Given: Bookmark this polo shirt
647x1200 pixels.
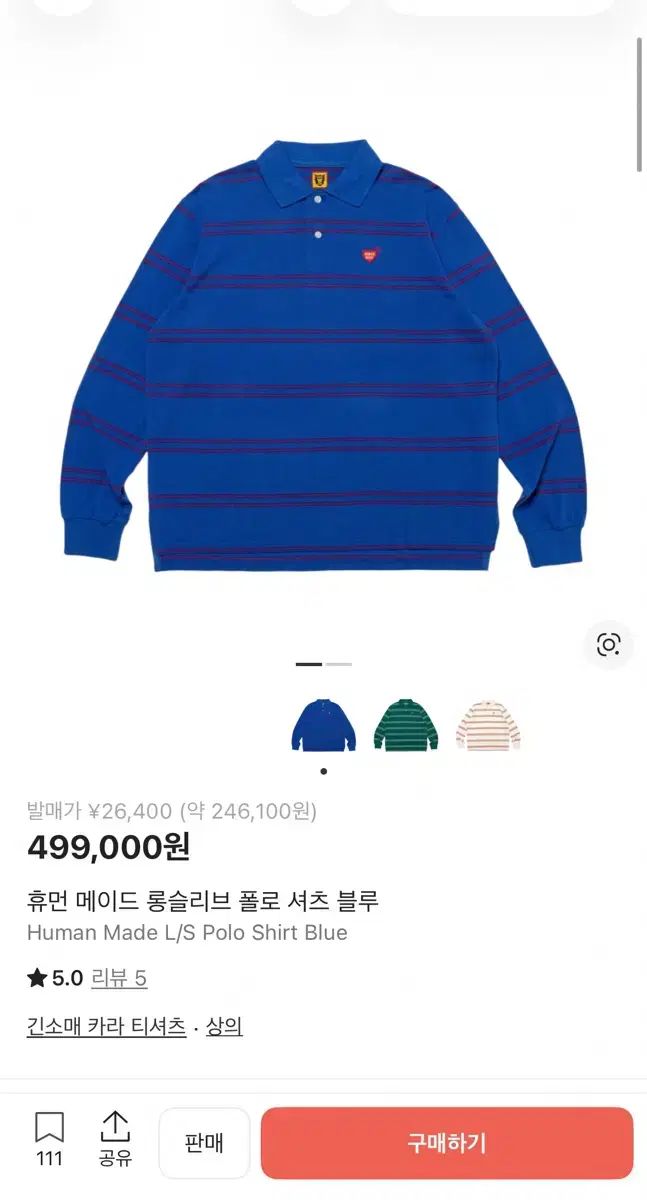Looking at the screenshot, I should tap(49, 1139).
